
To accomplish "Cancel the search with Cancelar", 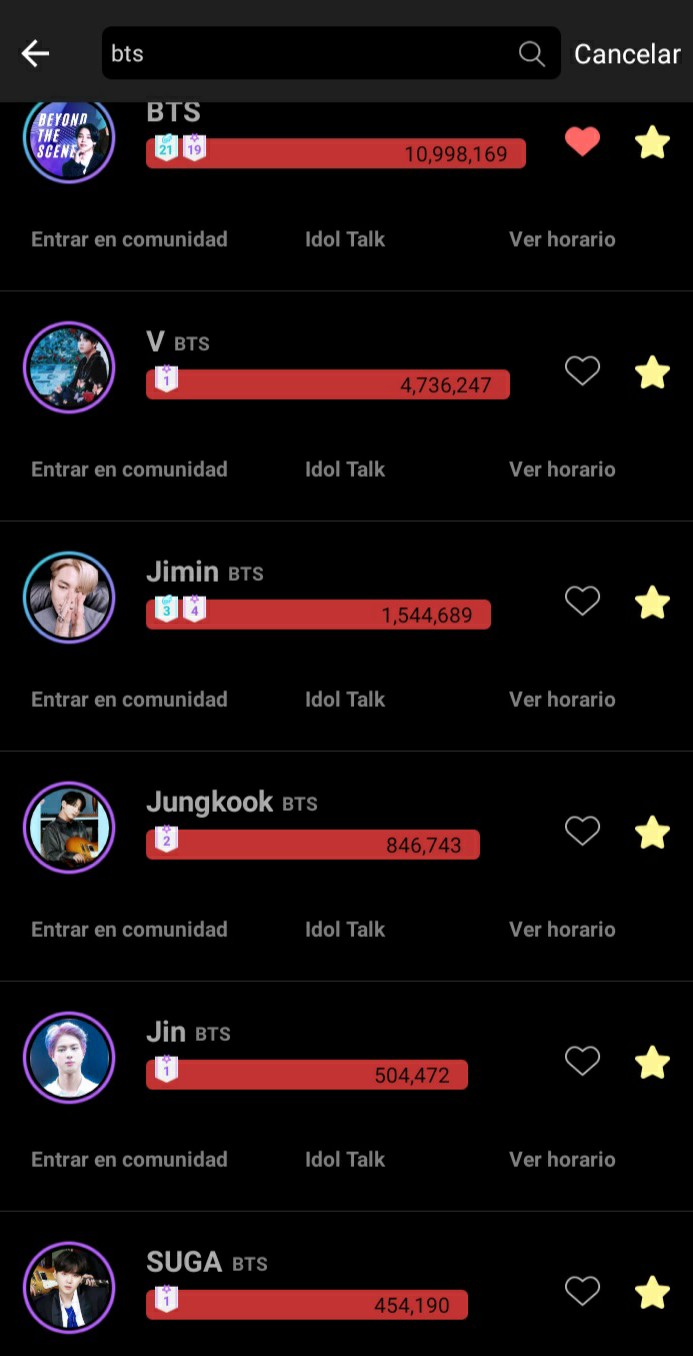I will pos(627,54).
